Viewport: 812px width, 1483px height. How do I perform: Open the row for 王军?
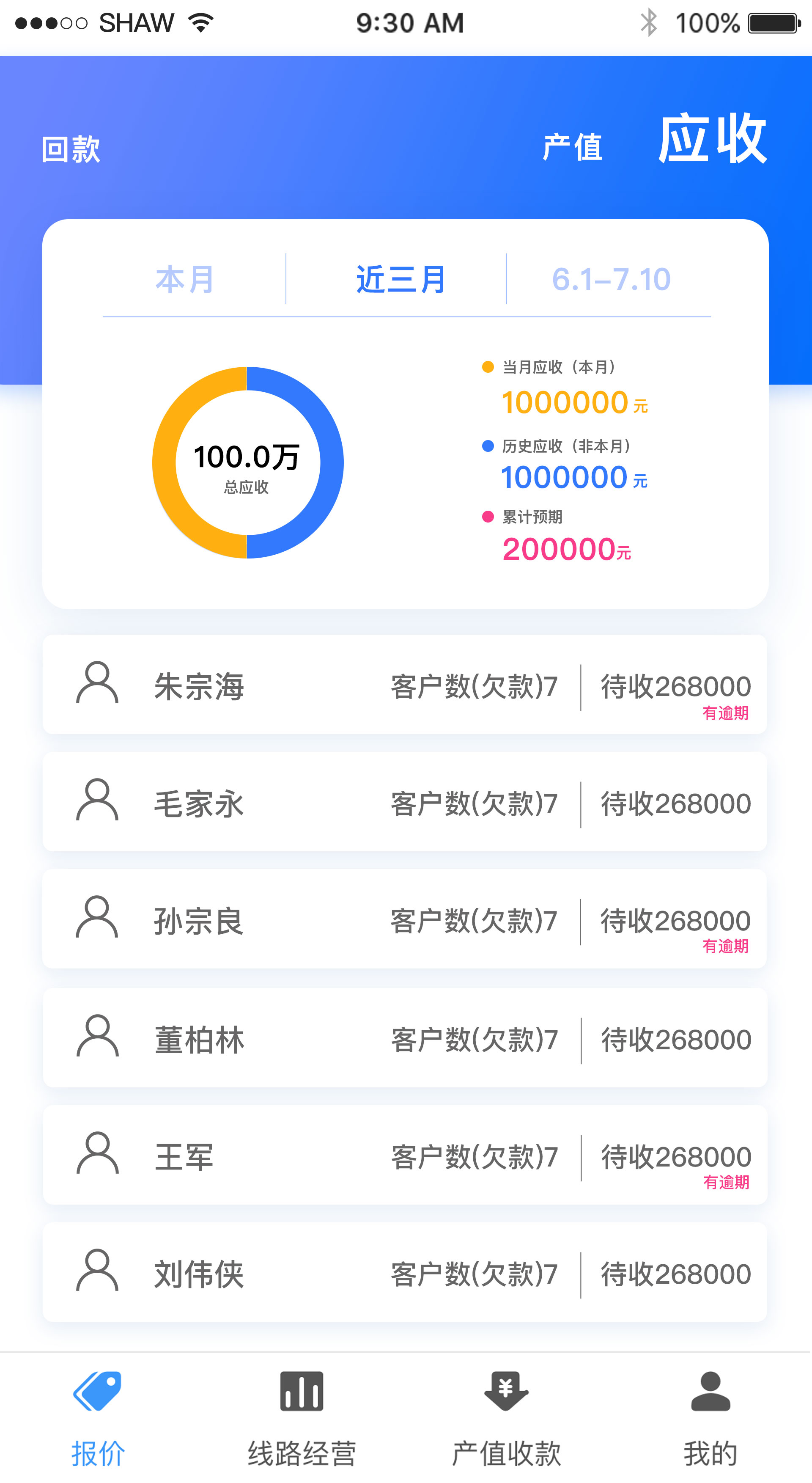[x=405, y=1156]
